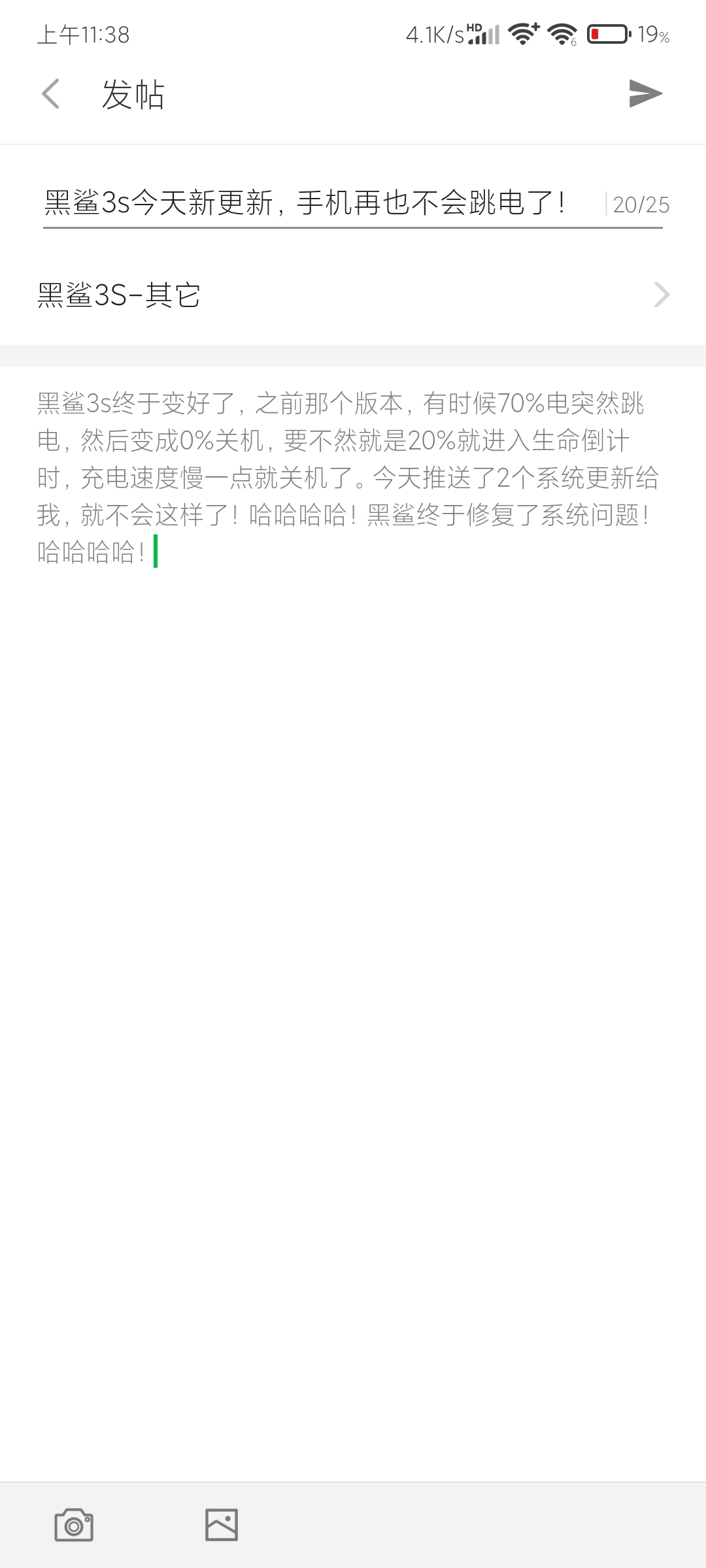Go back from the 发帖 page
This screenshot has width=706, height=1568.
pos(50,94)
